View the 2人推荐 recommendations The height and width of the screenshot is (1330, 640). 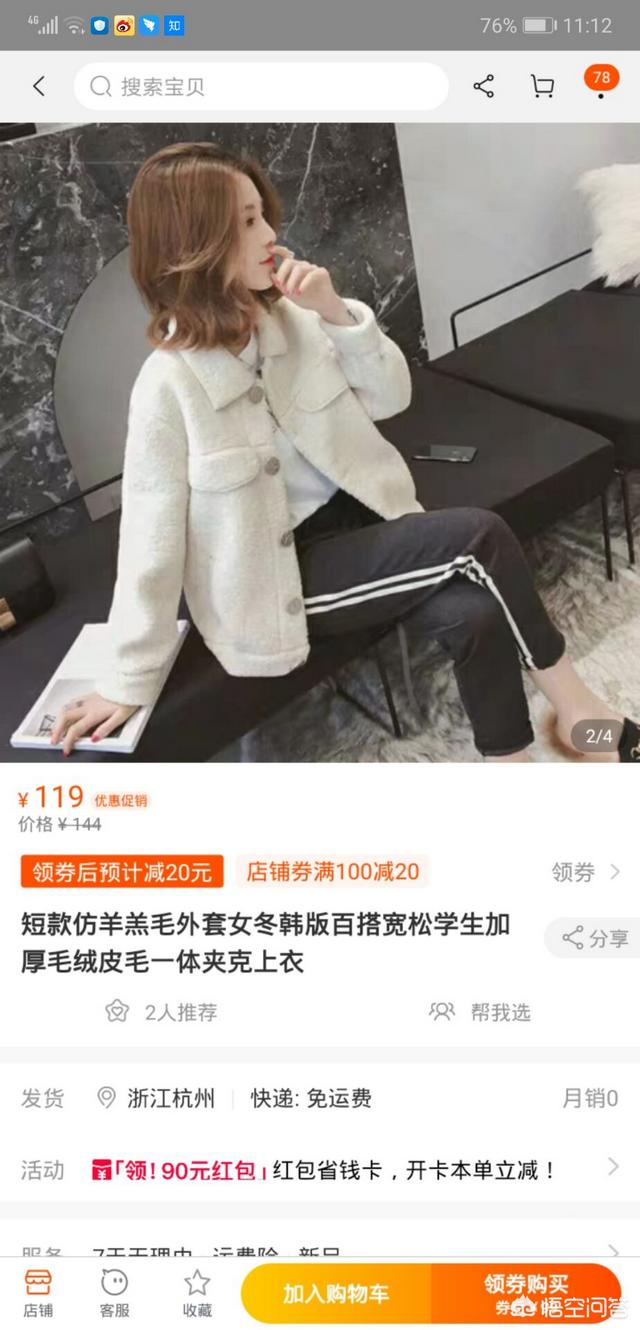pos(162,1012)
